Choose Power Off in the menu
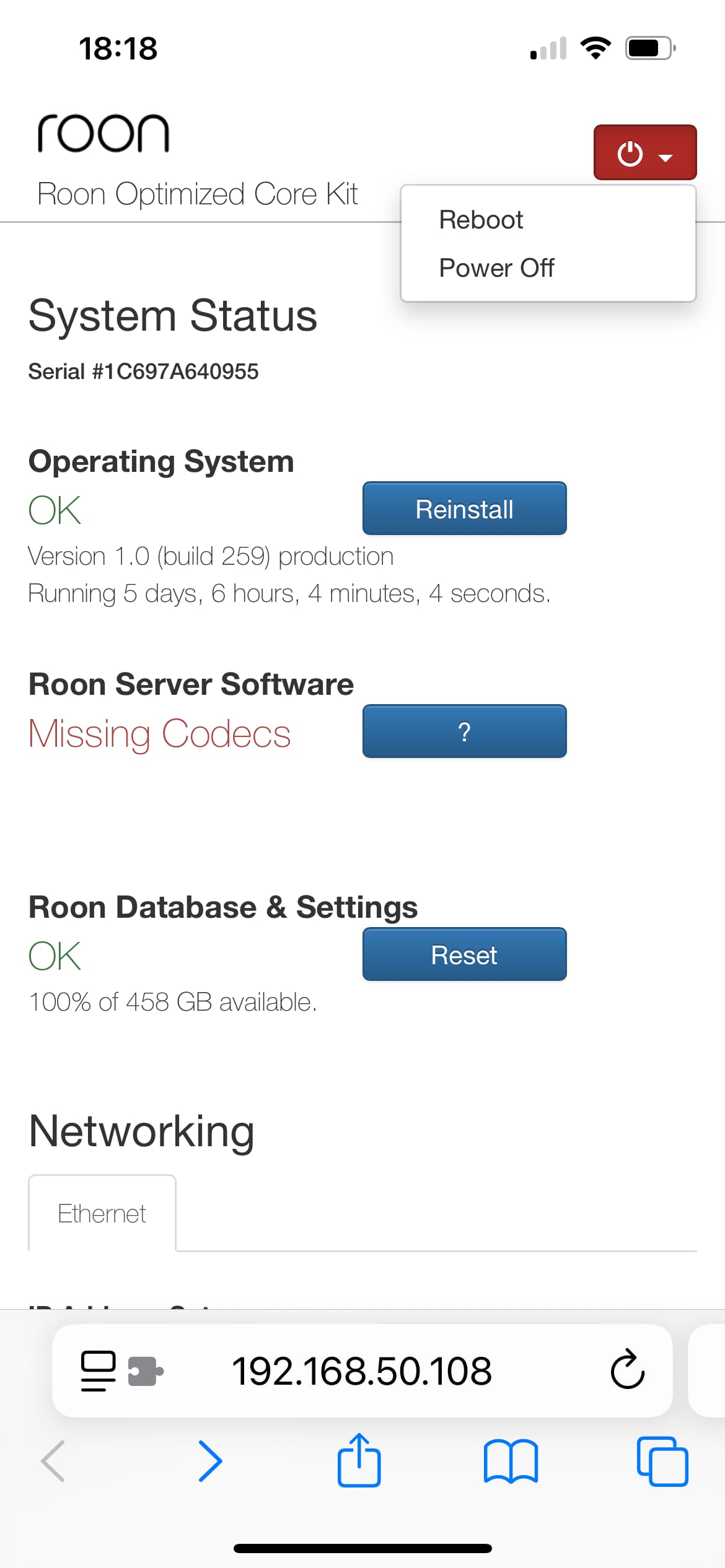This screenshot has height=1568, width=725. click(x=496, y=268)
